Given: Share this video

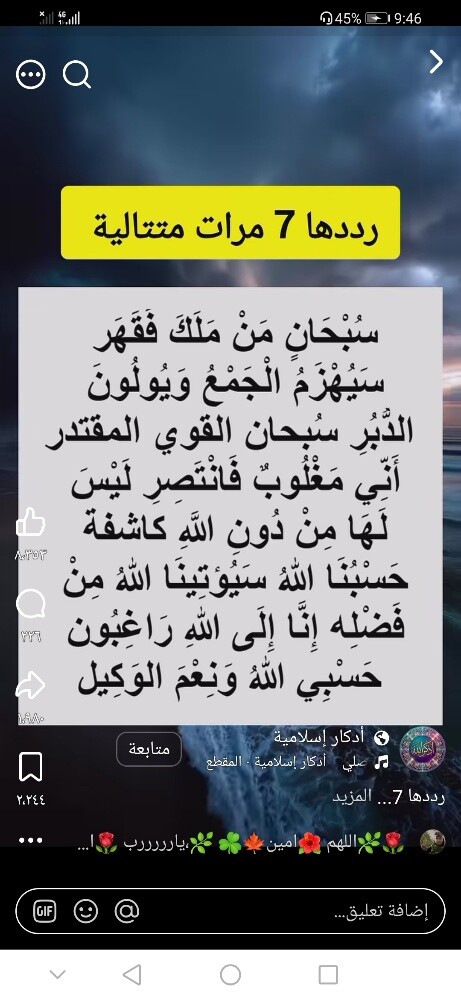Looking at the screenshot, I should click(x=30, y=686).
